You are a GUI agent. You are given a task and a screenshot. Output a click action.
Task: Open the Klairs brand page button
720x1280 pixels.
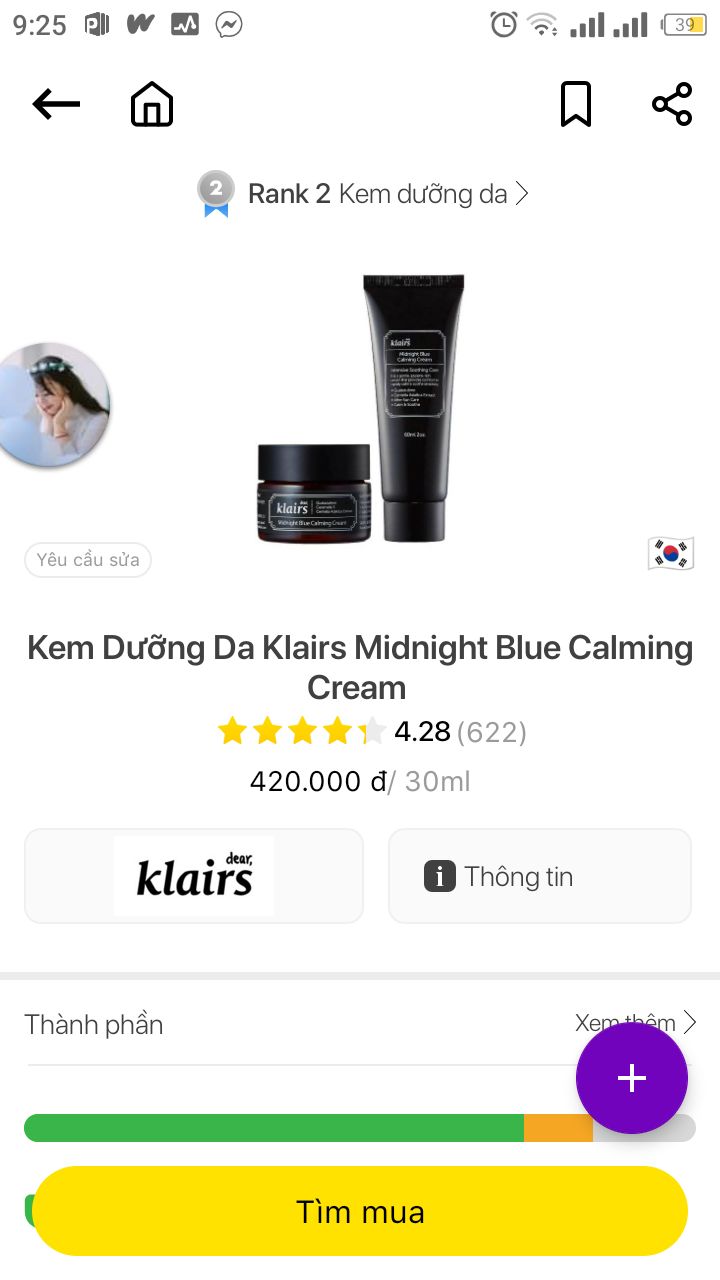194,876
